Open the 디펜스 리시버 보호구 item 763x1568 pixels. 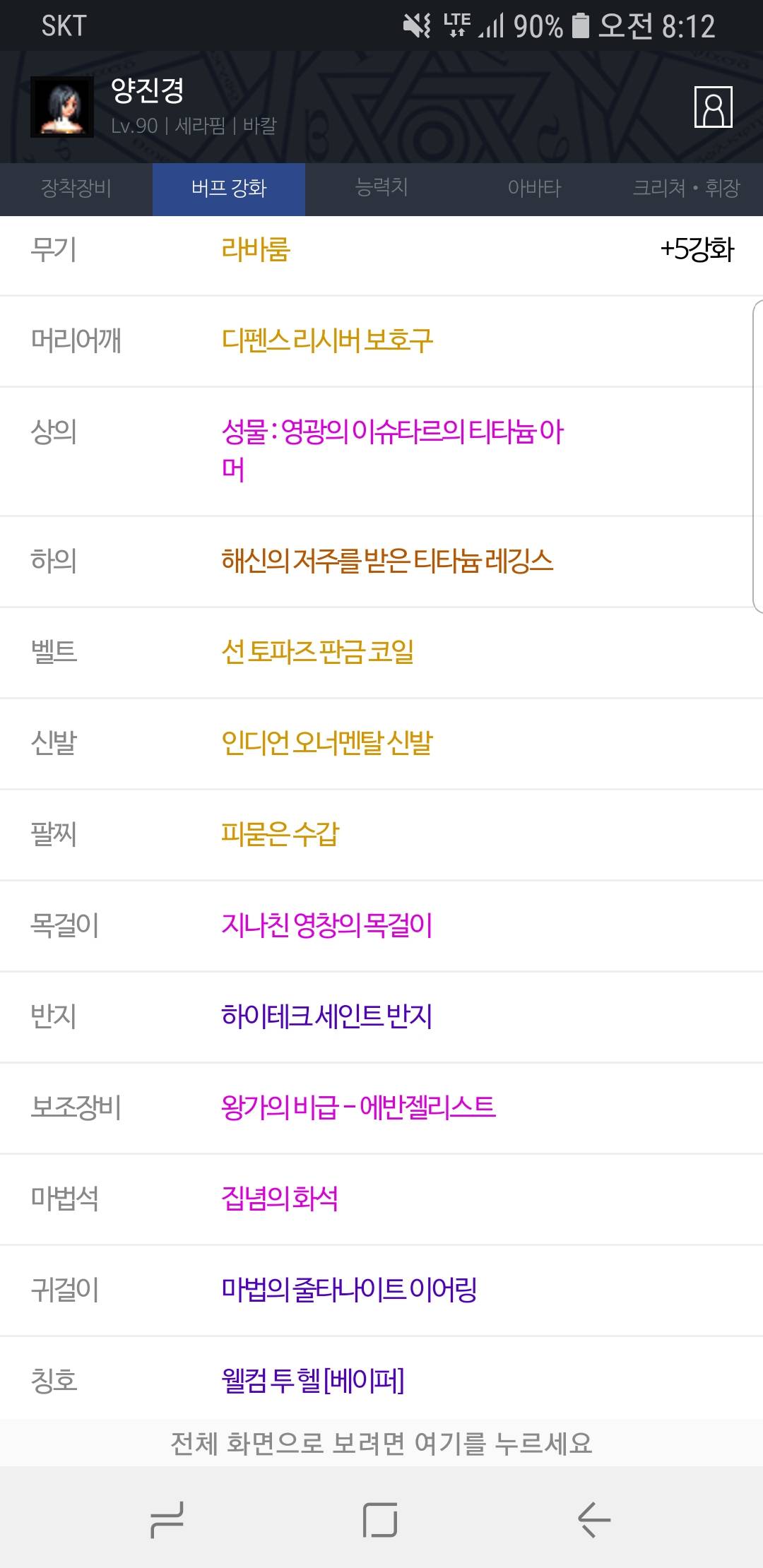(327, 341)
